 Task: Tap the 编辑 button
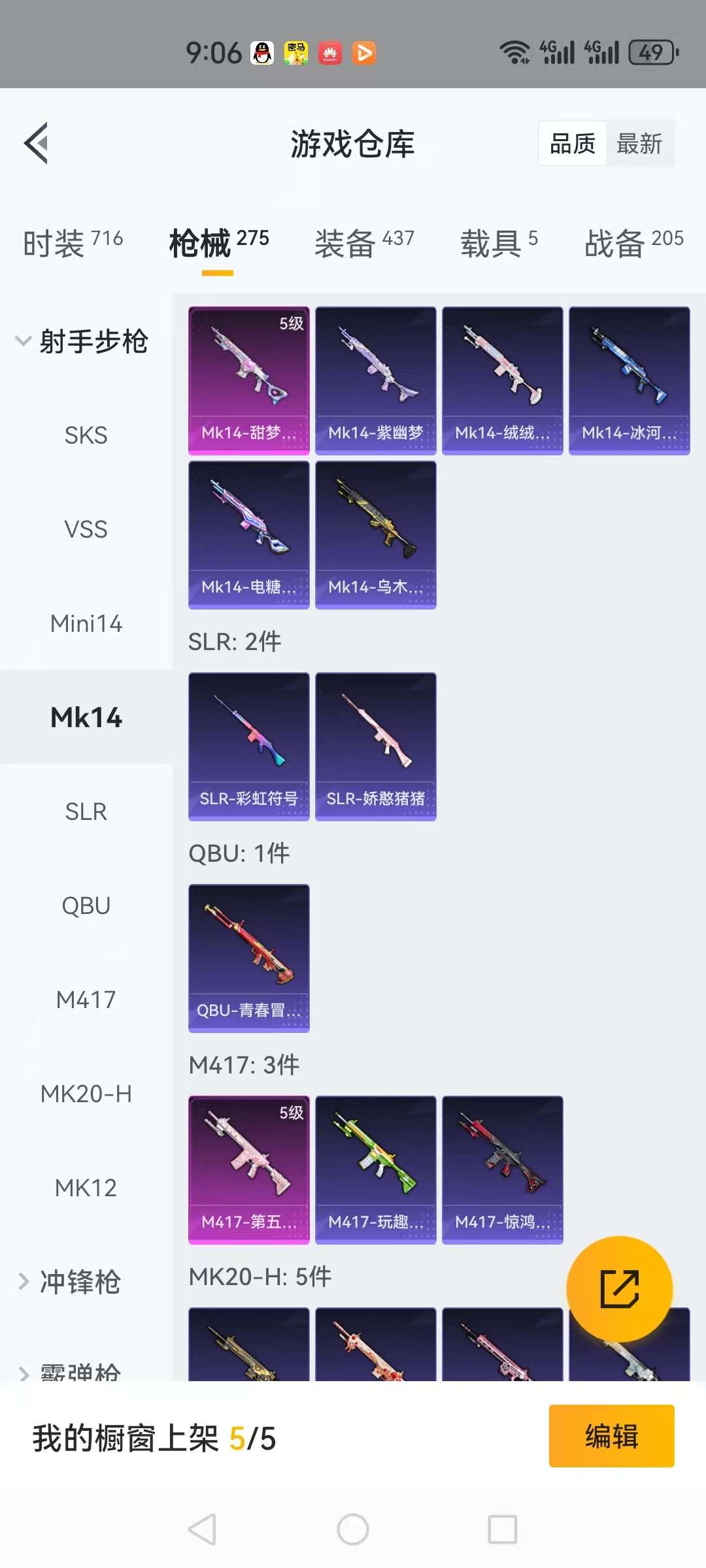pyautogui.click(x=611, y=1436)
